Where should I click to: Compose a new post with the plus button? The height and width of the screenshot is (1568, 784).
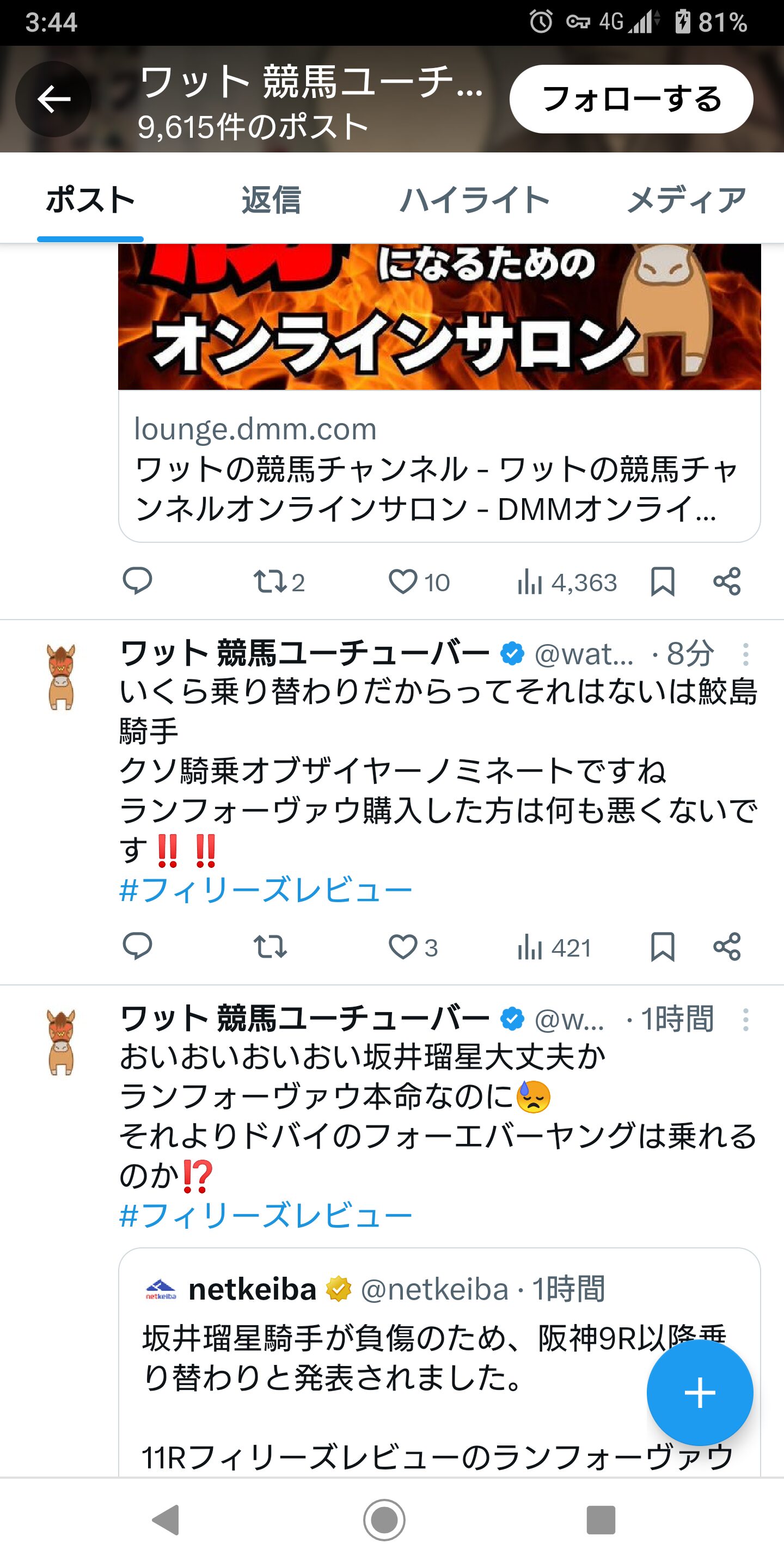tap(700, 1393)
